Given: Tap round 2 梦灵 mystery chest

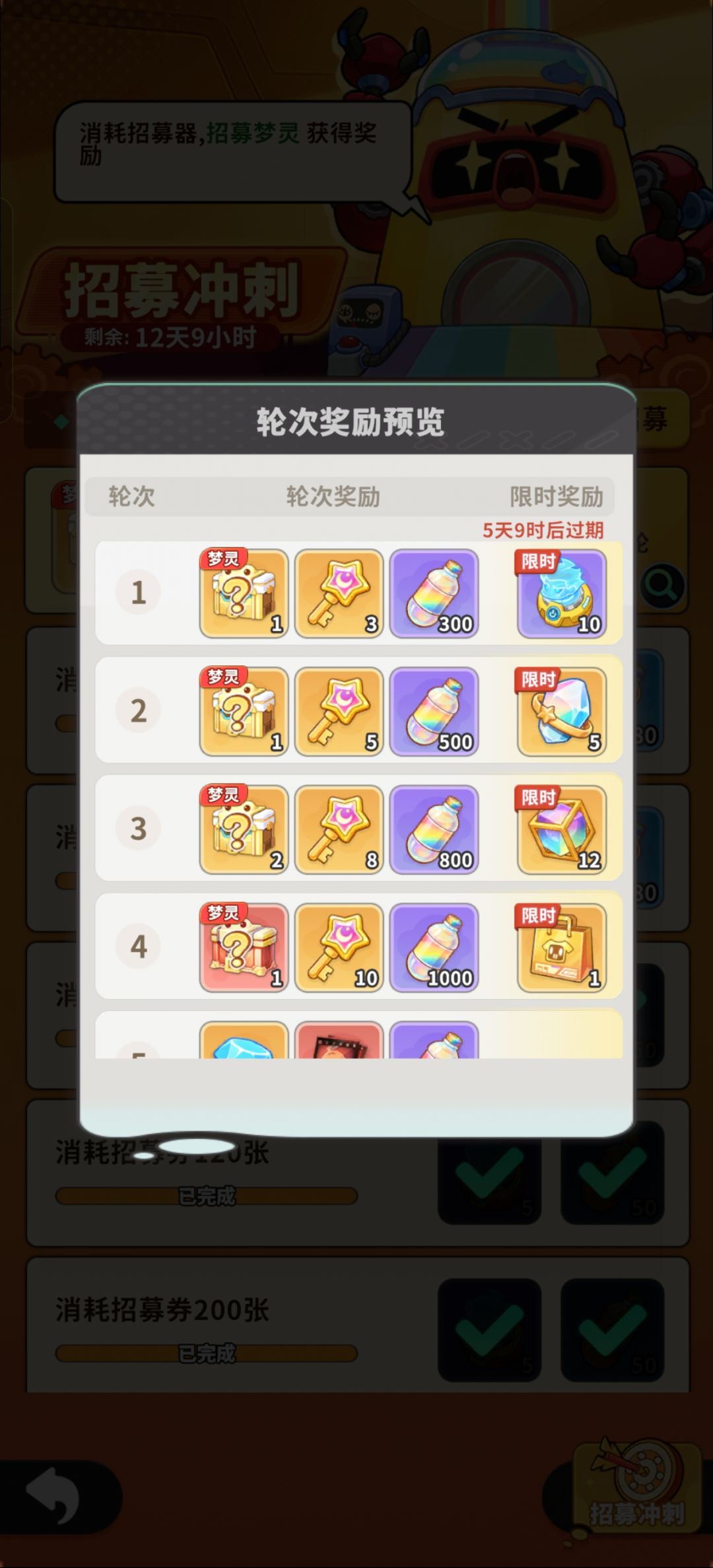Looking at the screenshot, I should click(x=244, y=711).
